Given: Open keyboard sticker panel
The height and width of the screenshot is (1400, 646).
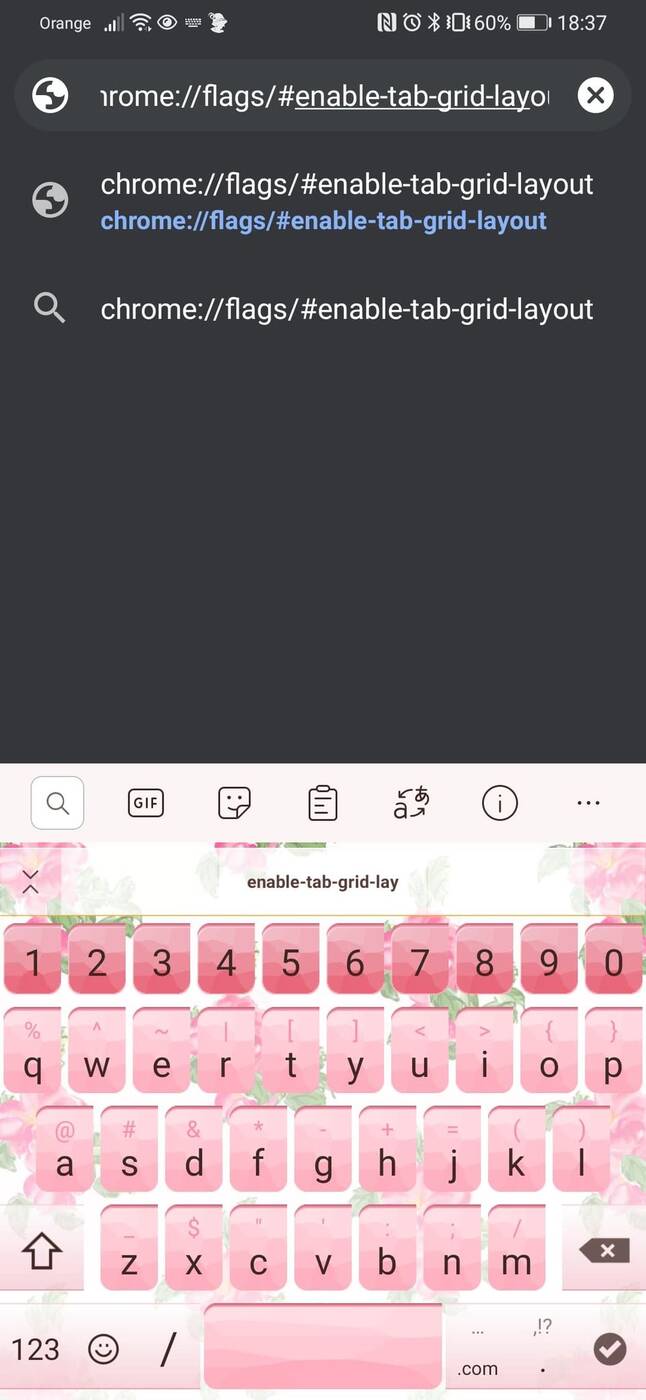Looking at the screenshot, I should pos(234,803).
